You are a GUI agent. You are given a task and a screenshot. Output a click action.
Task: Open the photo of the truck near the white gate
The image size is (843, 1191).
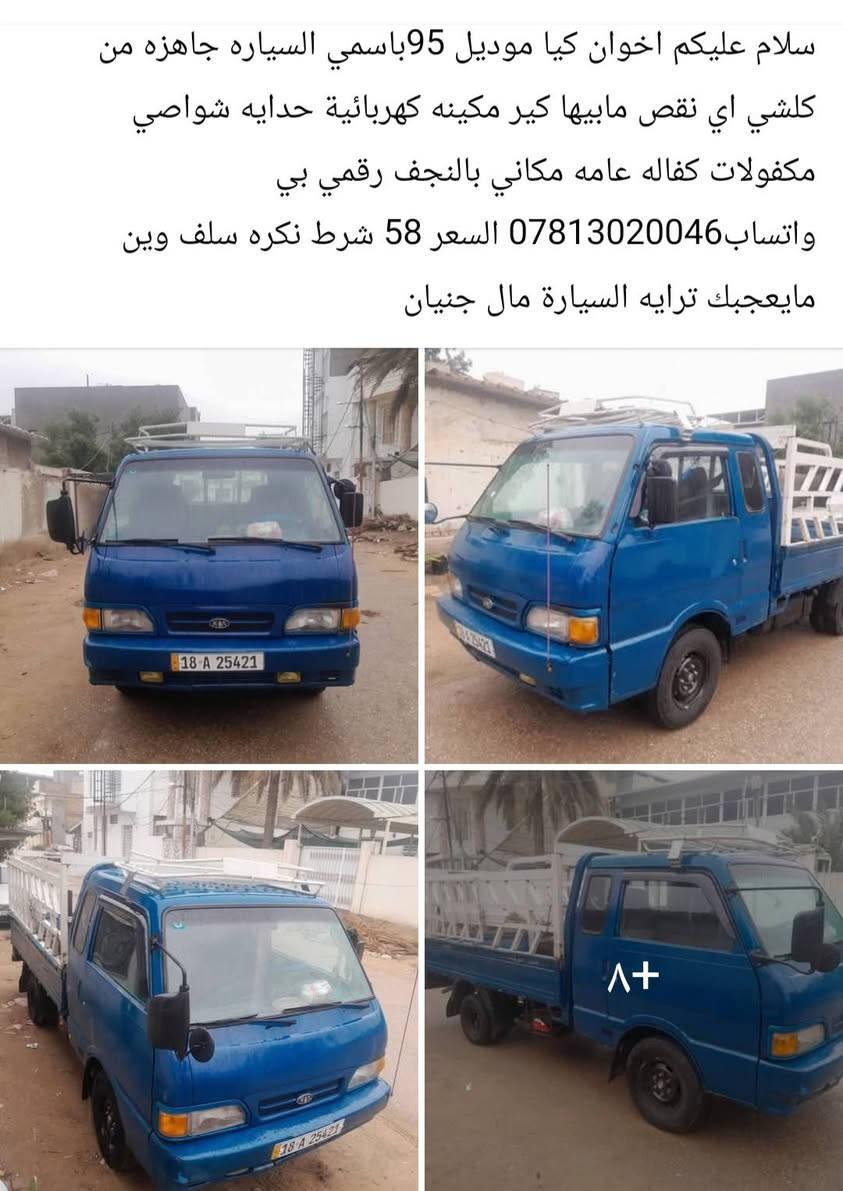point(209,980)
